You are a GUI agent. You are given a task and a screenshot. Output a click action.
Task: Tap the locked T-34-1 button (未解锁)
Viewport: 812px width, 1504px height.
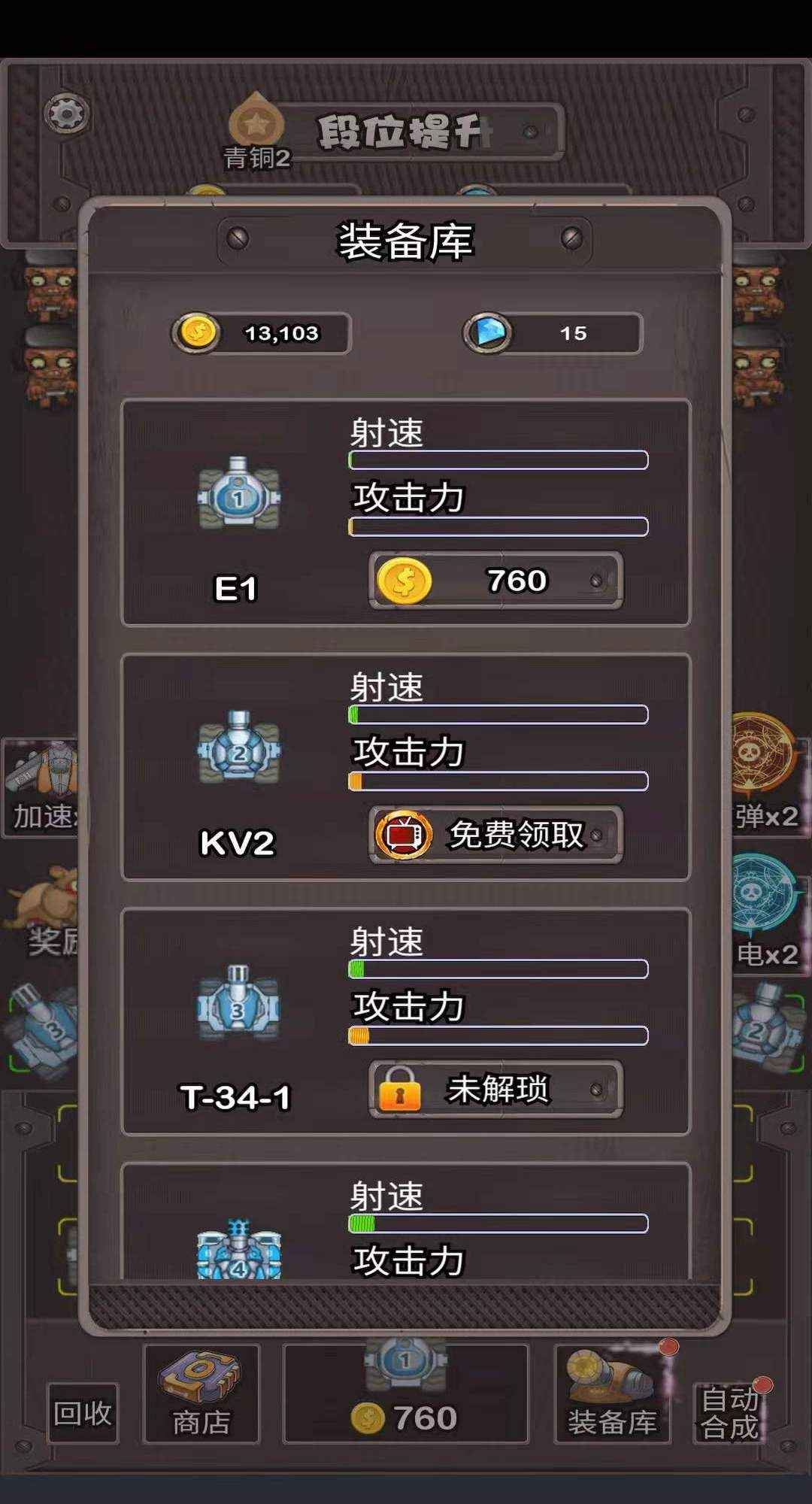tap(495, 1089)
